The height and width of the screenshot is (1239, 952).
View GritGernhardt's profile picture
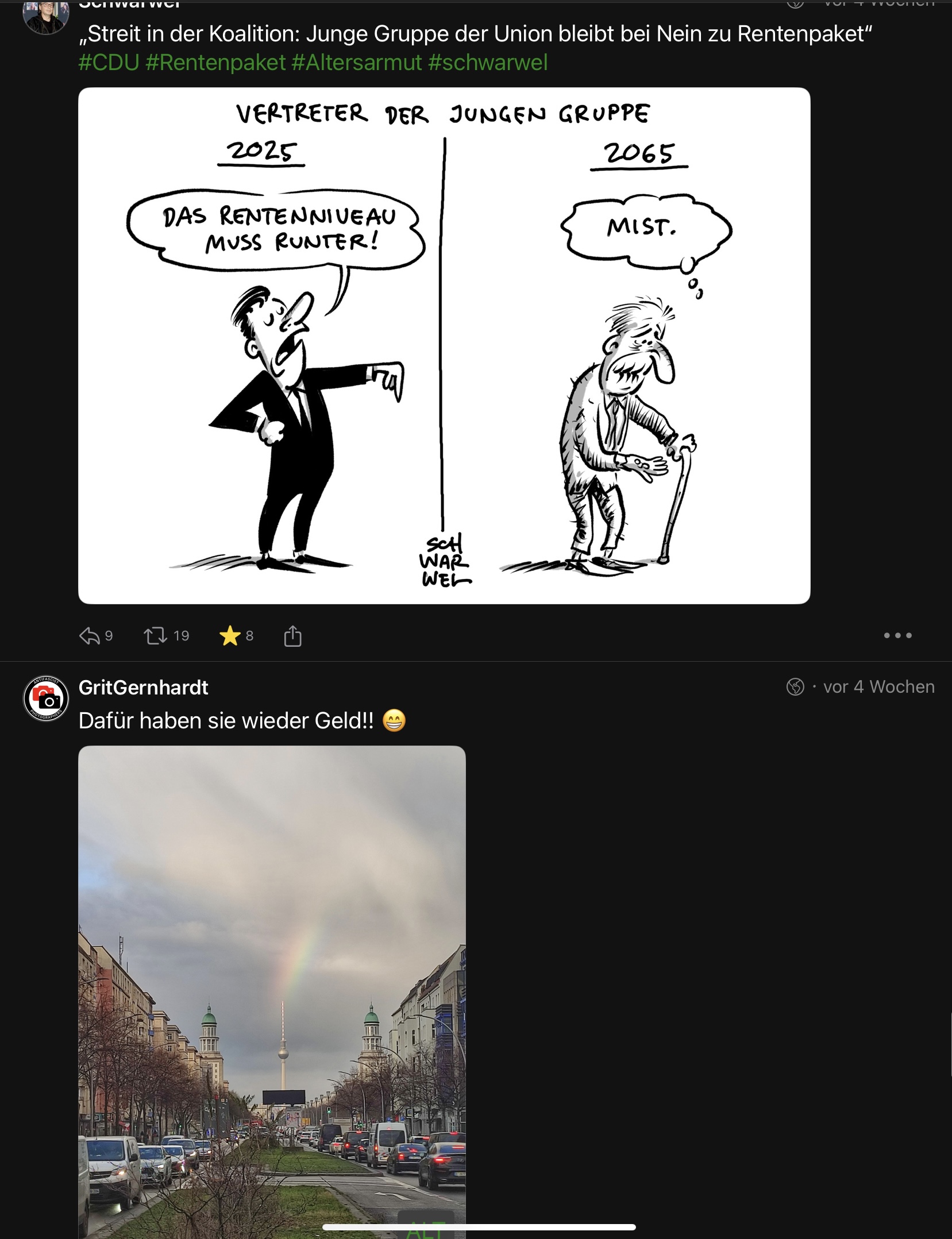(45, 698)
